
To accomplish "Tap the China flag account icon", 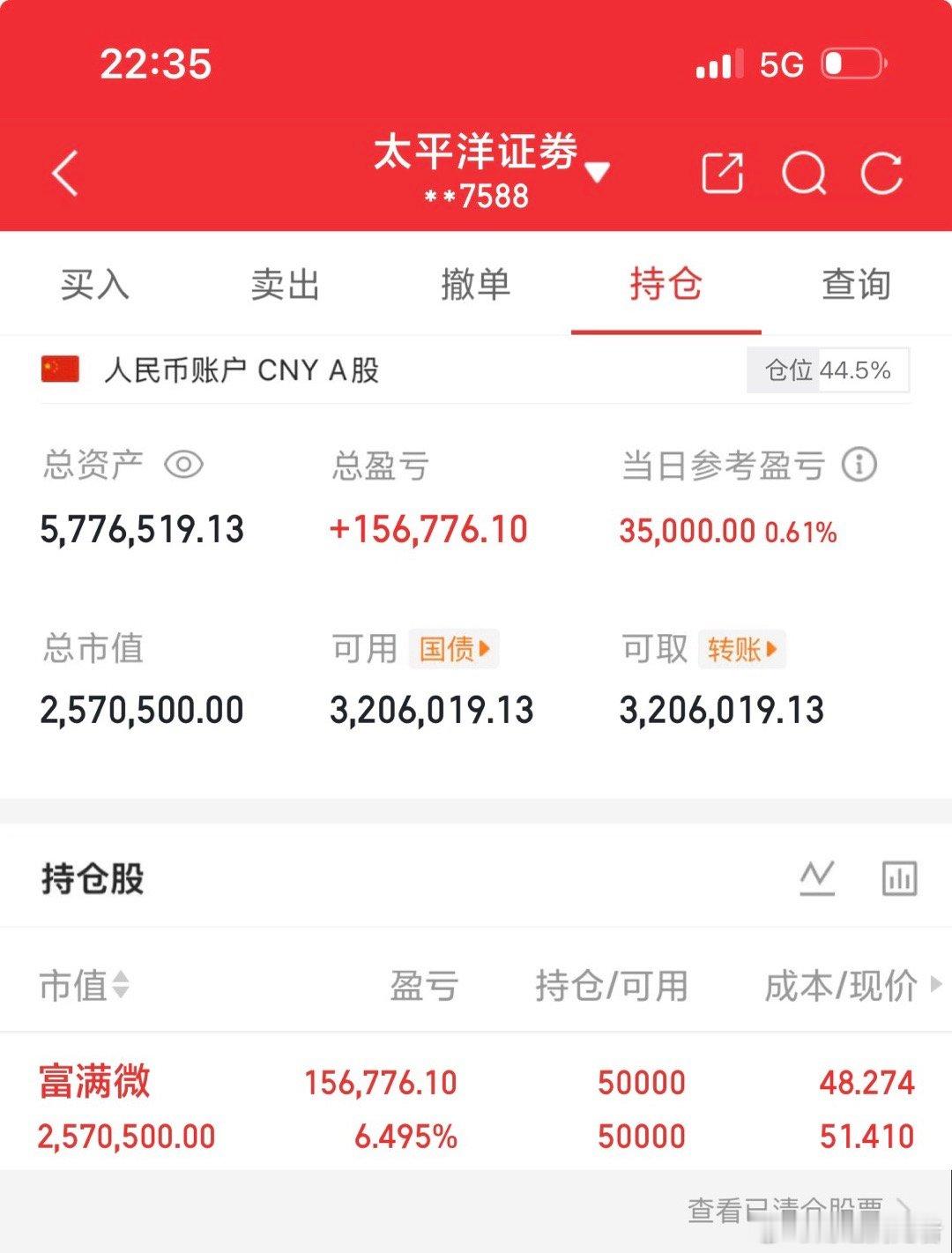I will tap(59, 369).
